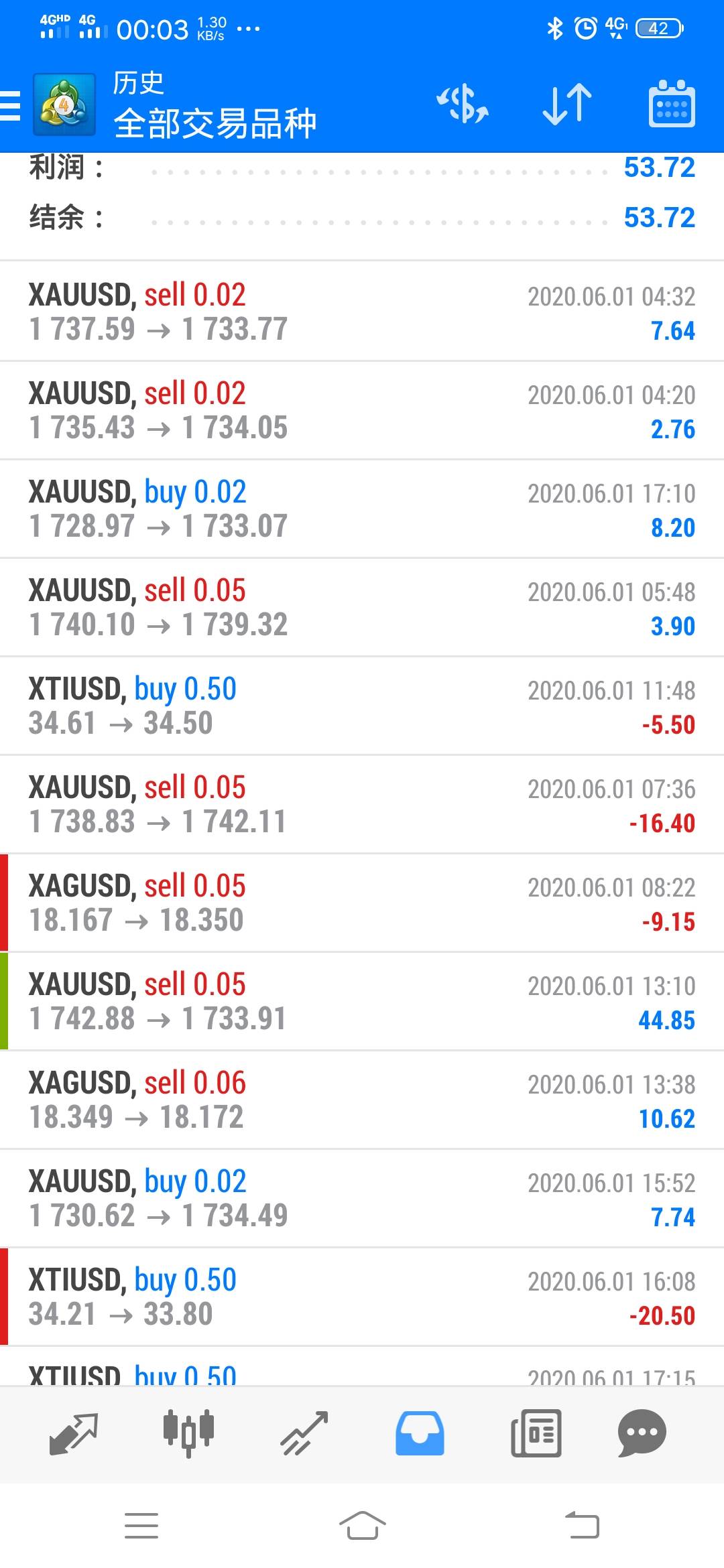Select the History inbox tab

click(x=420, y=1433)
